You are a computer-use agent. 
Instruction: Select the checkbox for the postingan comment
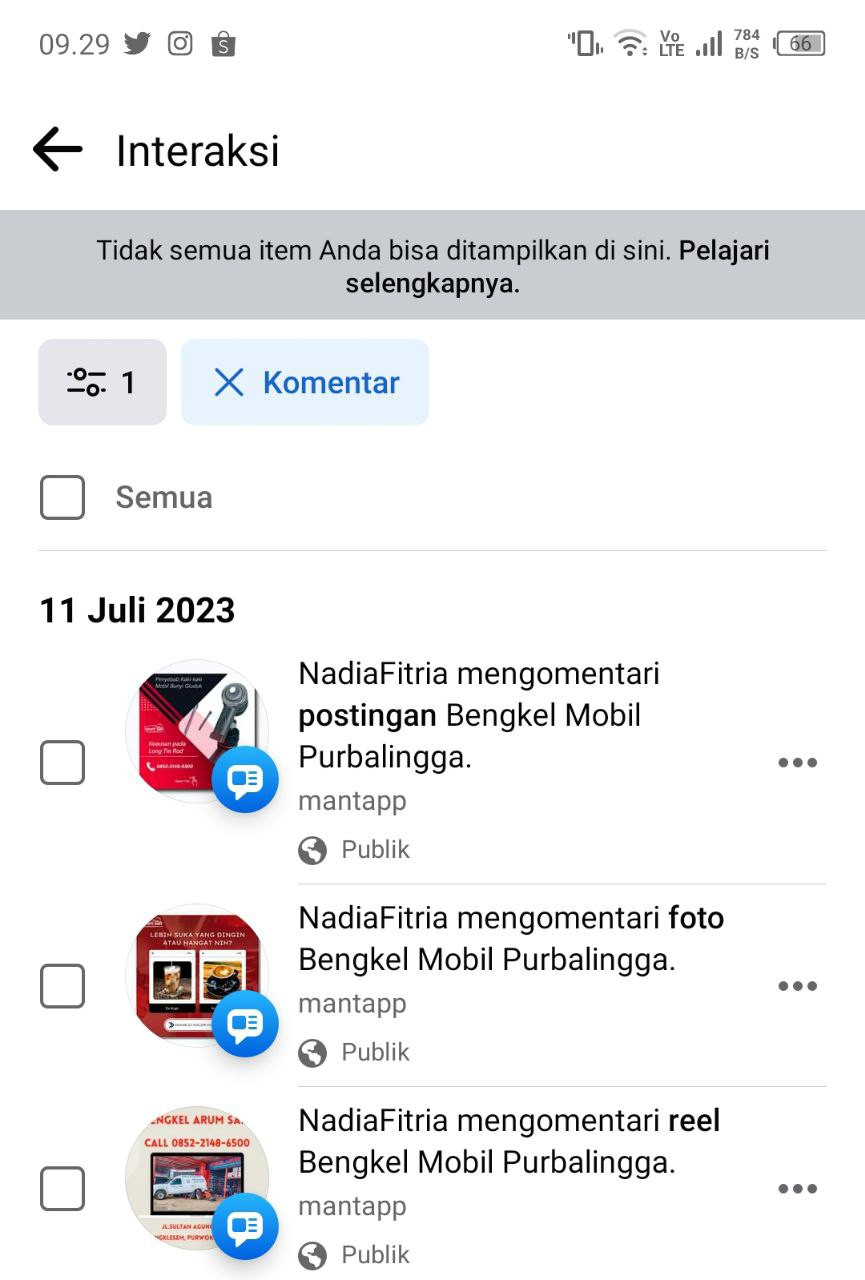coord(62,762)
